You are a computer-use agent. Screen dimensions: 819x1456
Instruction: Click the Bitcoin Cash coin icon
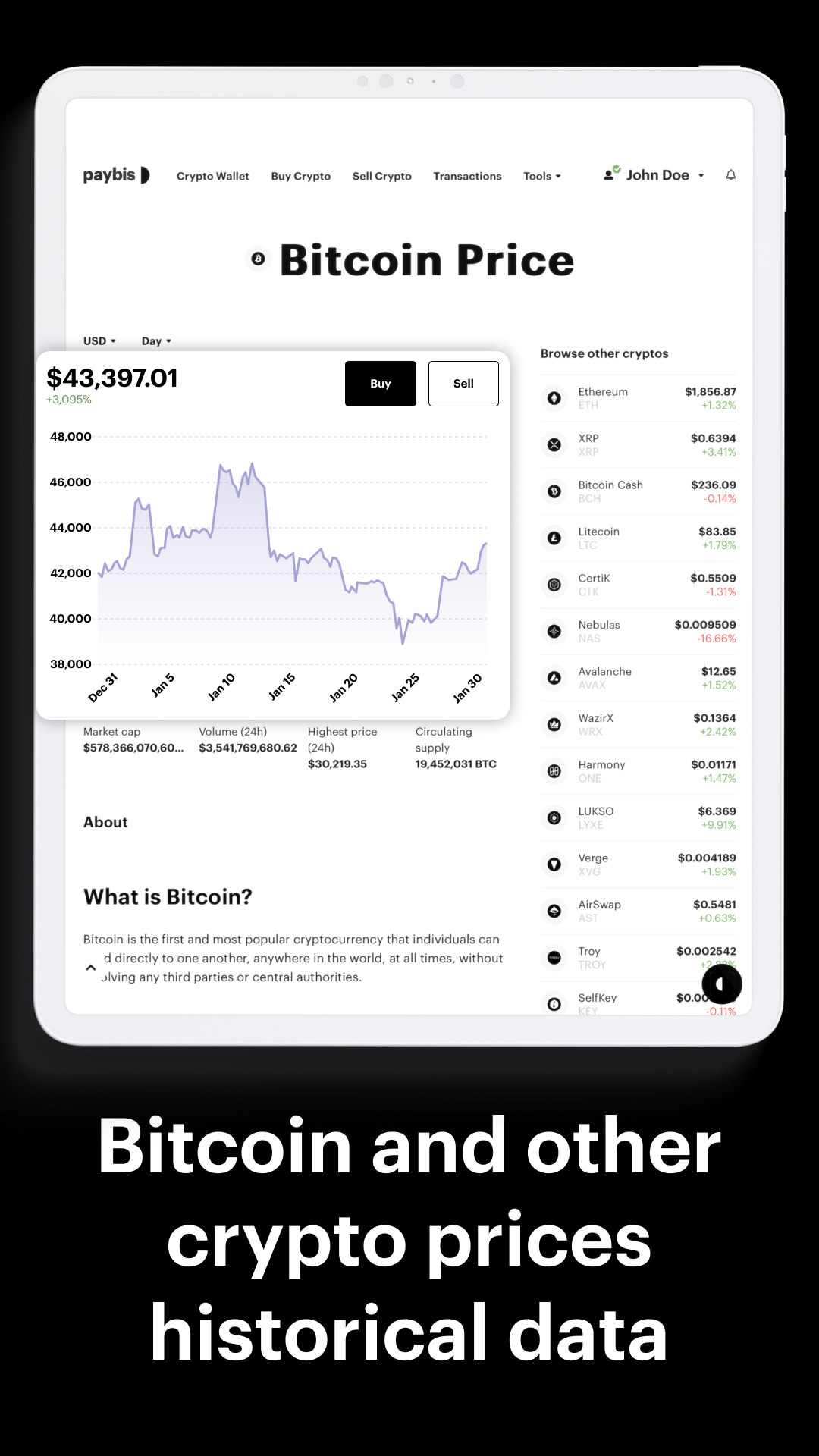554,491
